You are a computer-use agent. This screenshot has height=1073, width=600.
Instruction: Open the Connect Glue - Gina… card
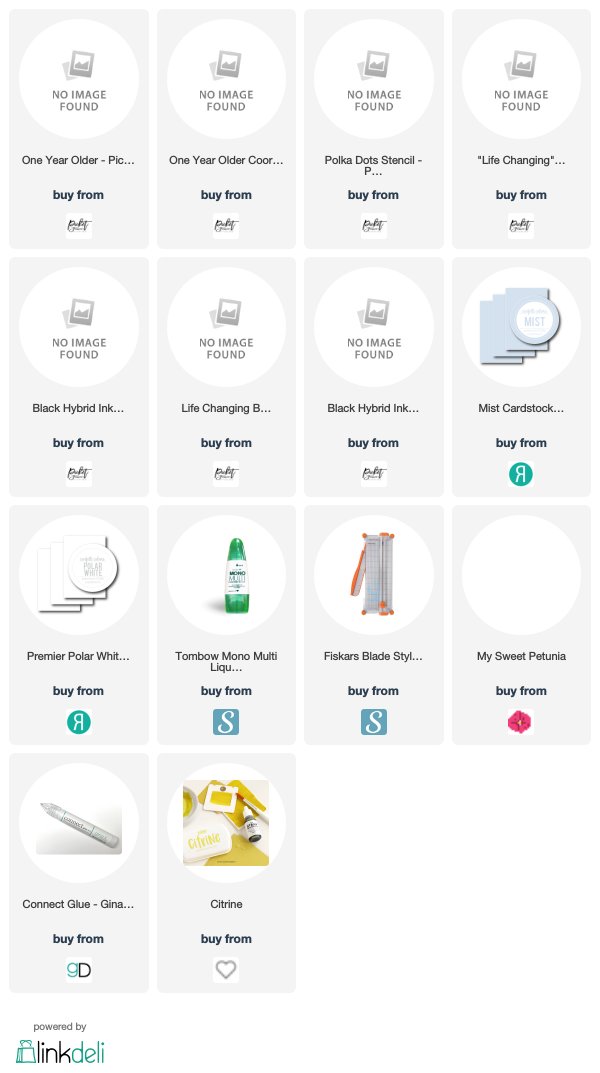[79, 873]
